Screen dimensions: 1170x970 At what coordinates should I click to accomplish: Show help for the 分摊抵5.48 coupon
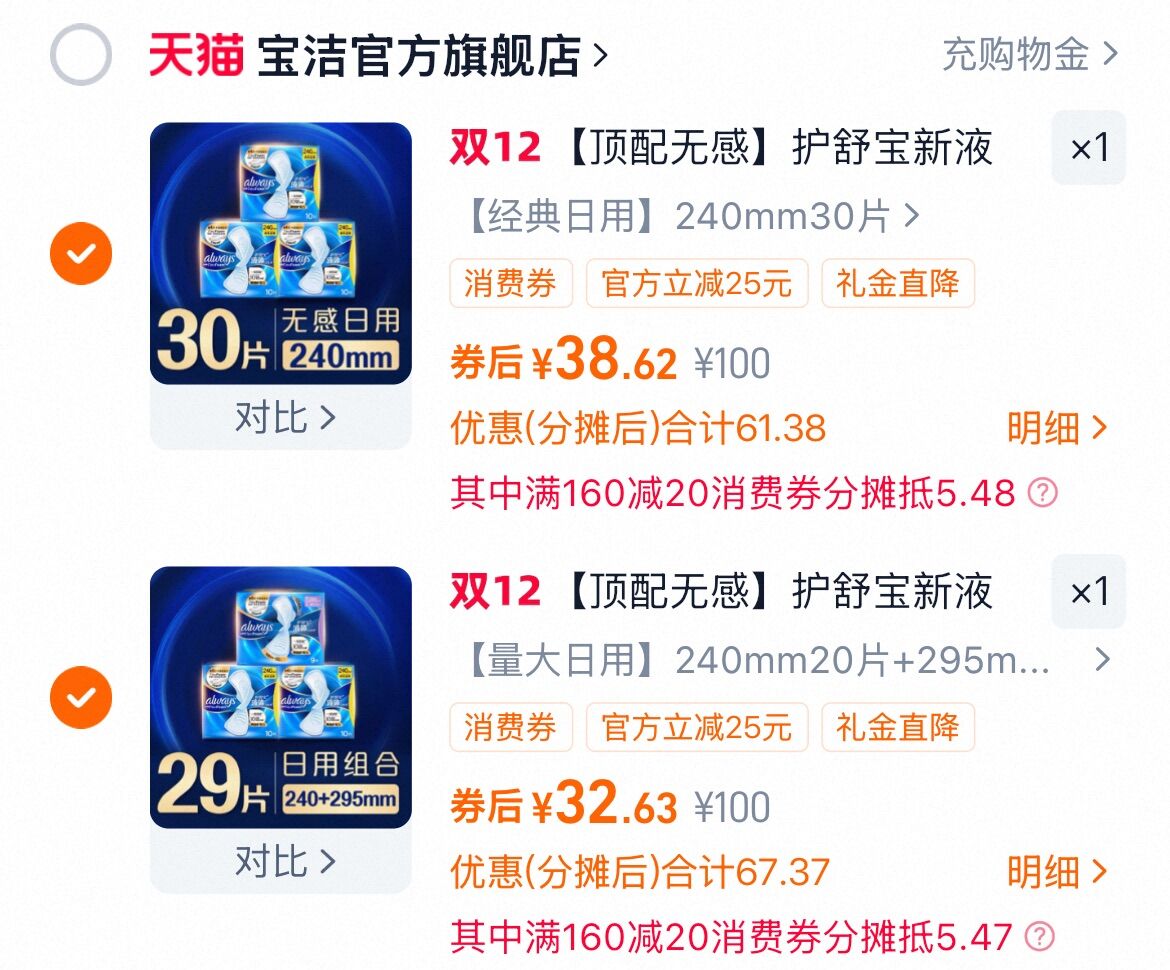click(x=1043, y=493)
